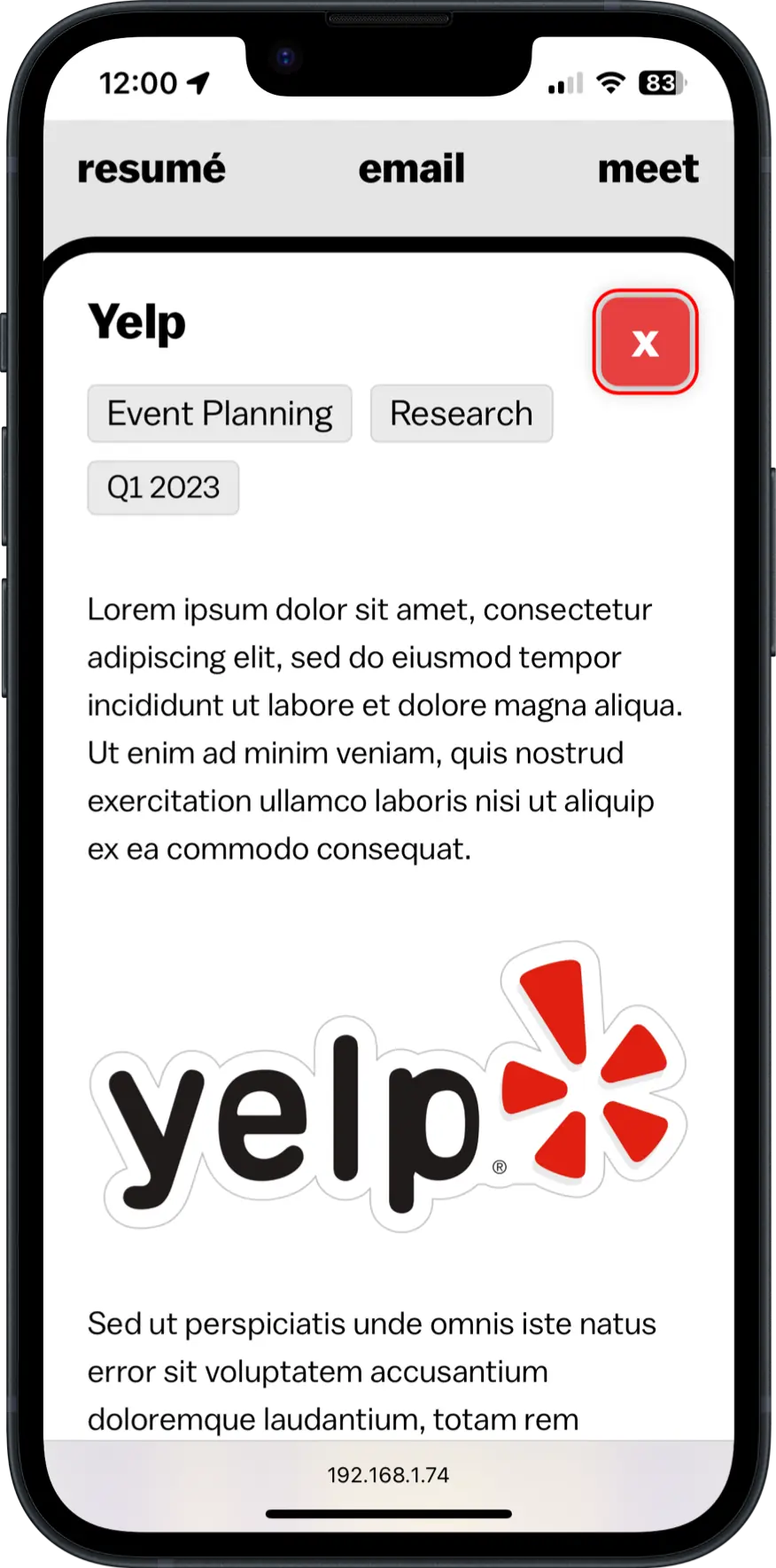The width and height of the screenshot is (776, 1568).
Task: Close the Yelp project panel
Action: click(x=645, y=342)
